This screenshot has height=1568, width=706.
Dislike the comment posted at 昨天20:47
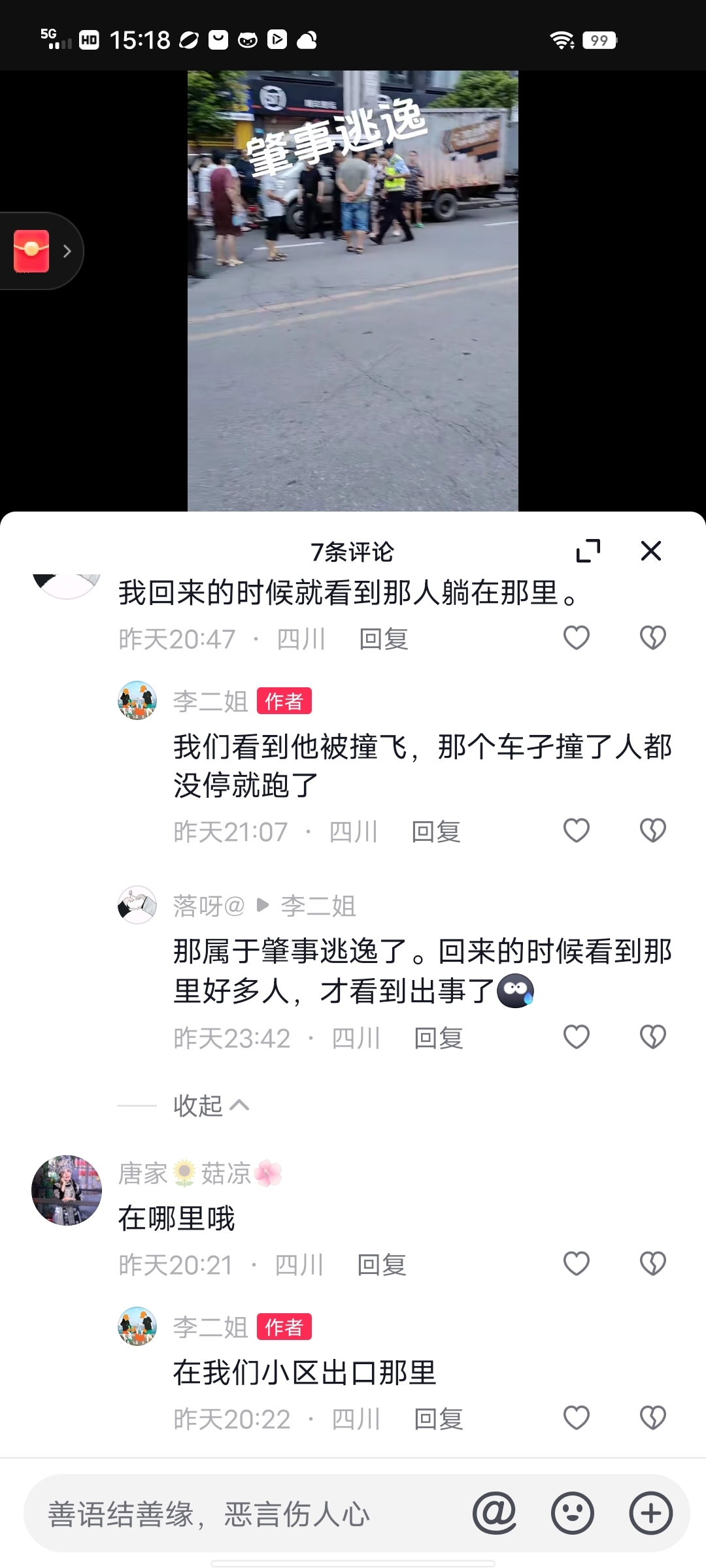tap(652, 638)
